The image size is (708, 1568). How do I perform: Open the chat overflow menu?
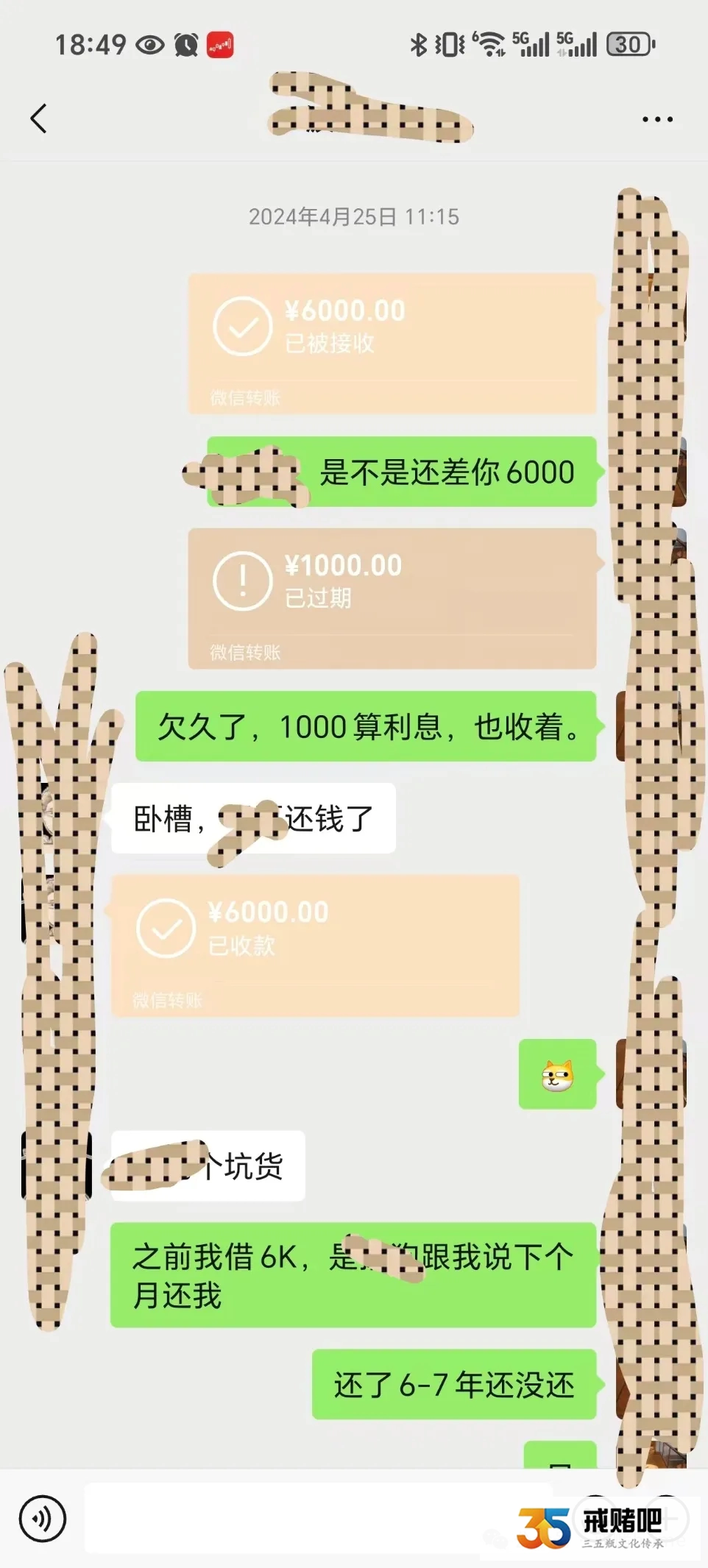pos(656,119)
